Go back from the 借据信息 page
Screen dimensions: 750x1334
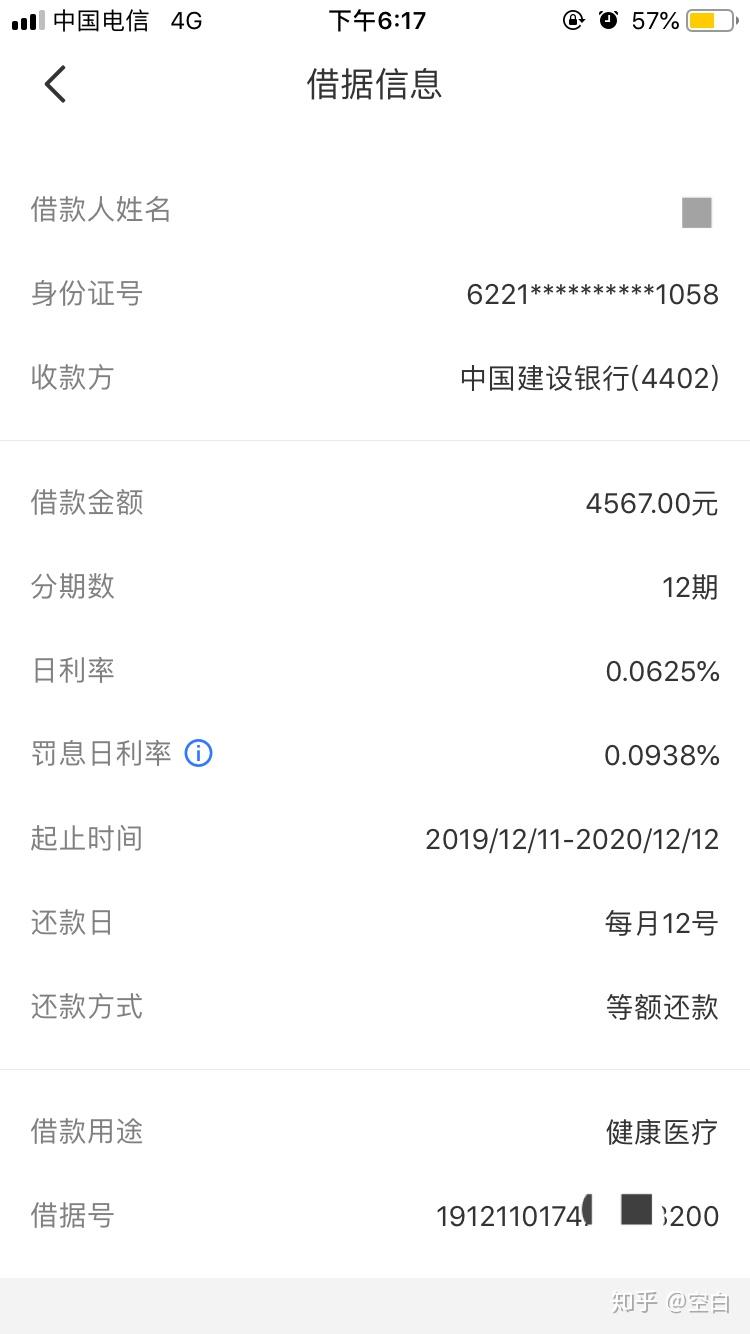pyautogui.click(x=56, y=85)
